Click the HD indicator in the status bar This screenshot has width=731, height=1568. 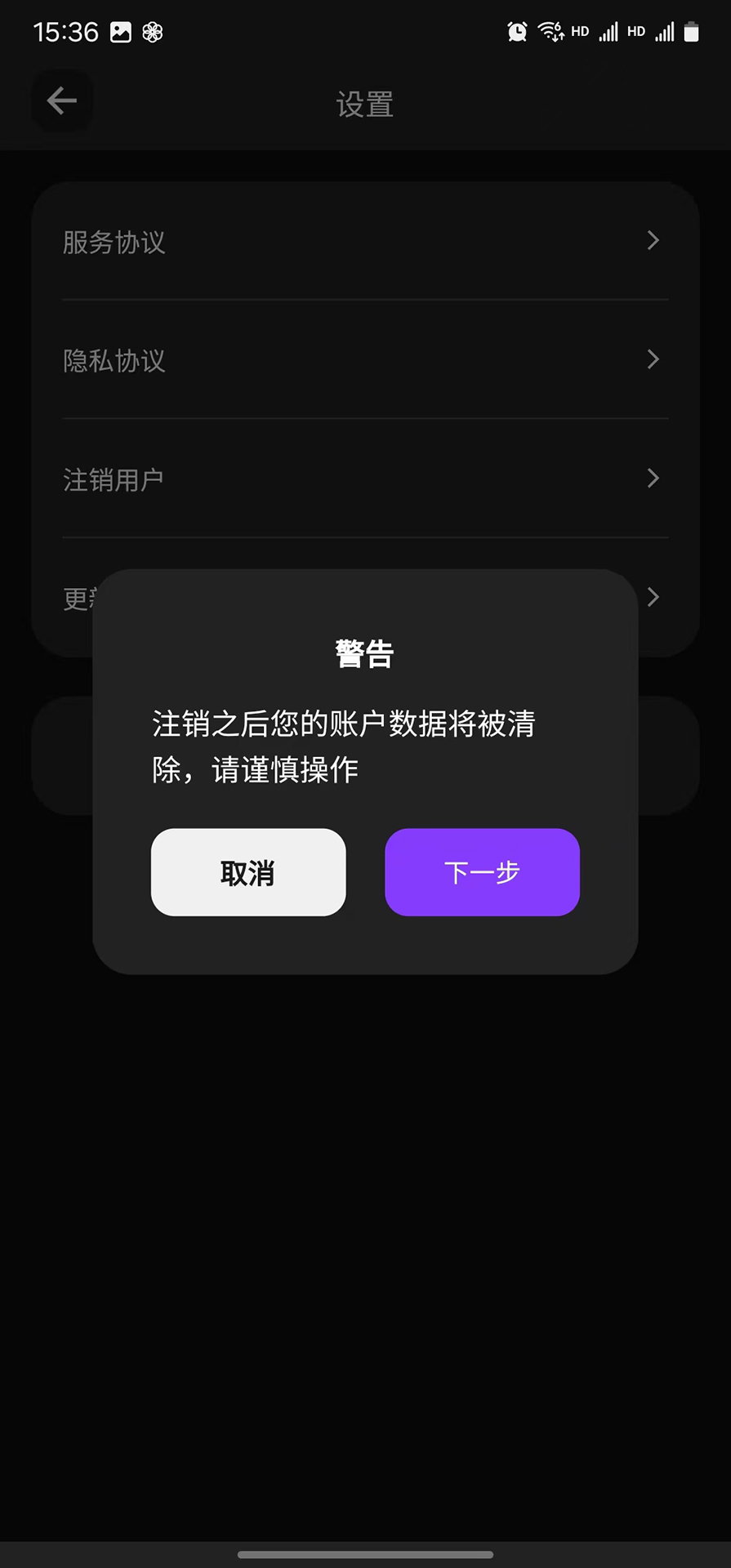(x=579, y=31)
